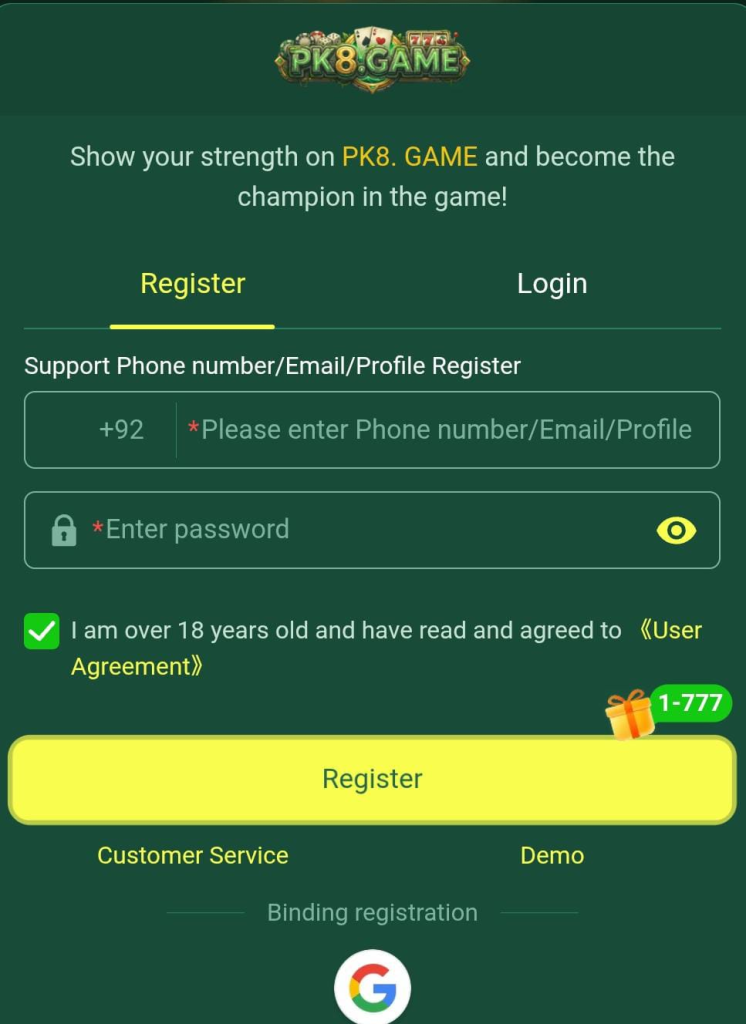Screen dimensions: 746x1024
Task: Select the Register tab
Action: 192,284
